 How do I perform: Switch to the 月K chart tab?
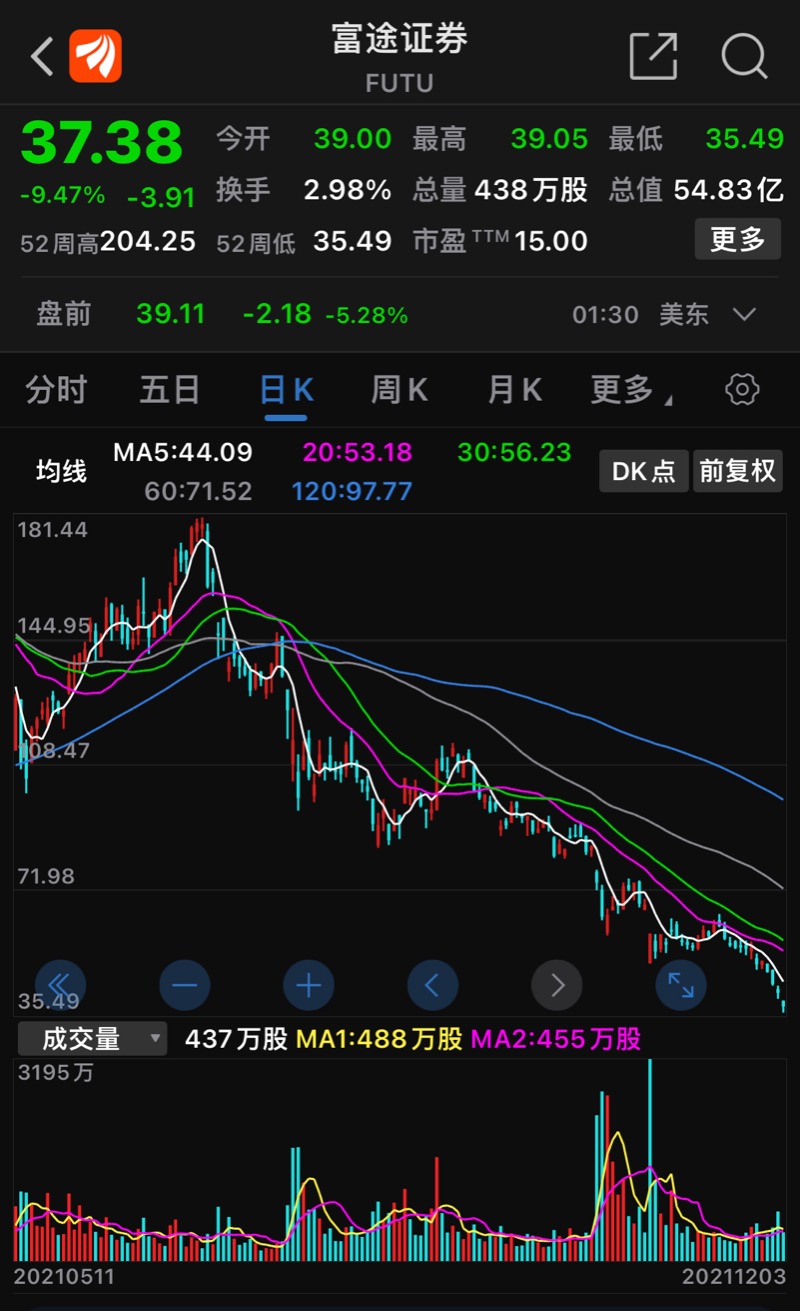click(x=514, y=390)
